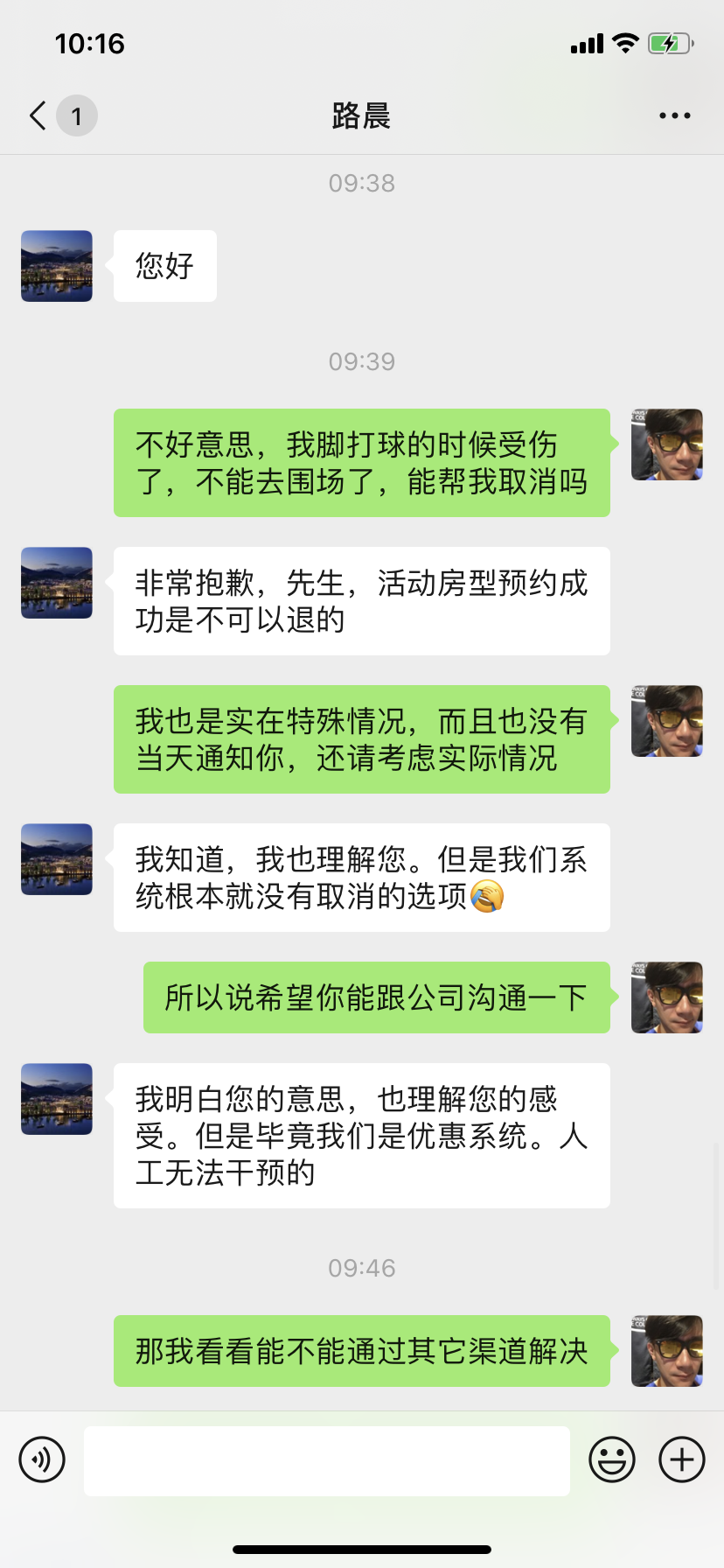Image resolution: width=724 pixels, height=1568 pixels.
Task: Focus the message text field
Action: [x=326, y=1460]
